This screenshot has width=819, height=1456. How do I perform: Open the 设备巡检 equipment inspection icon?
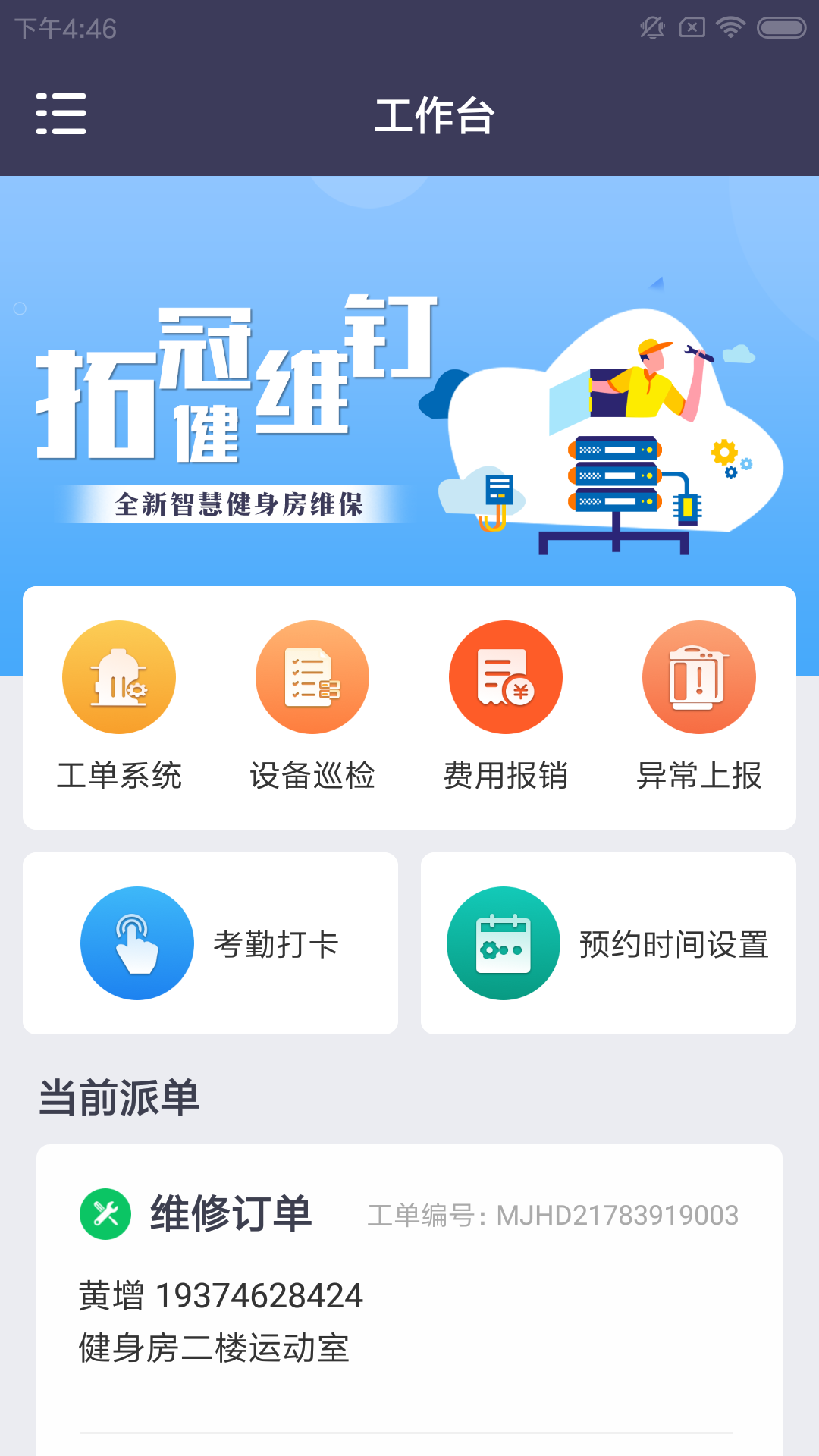[x=312, y=676]
